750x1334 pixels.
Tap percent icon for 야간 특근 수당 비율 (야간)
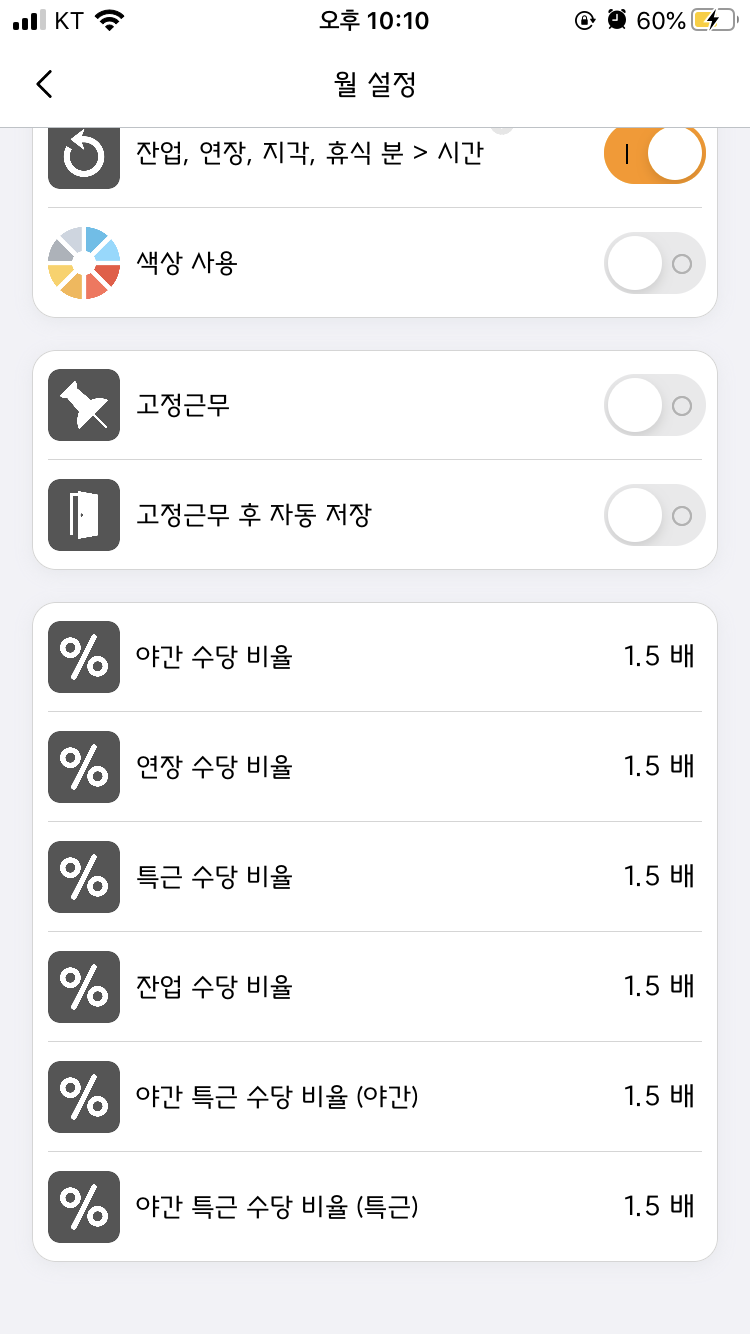click(84, 1097)
